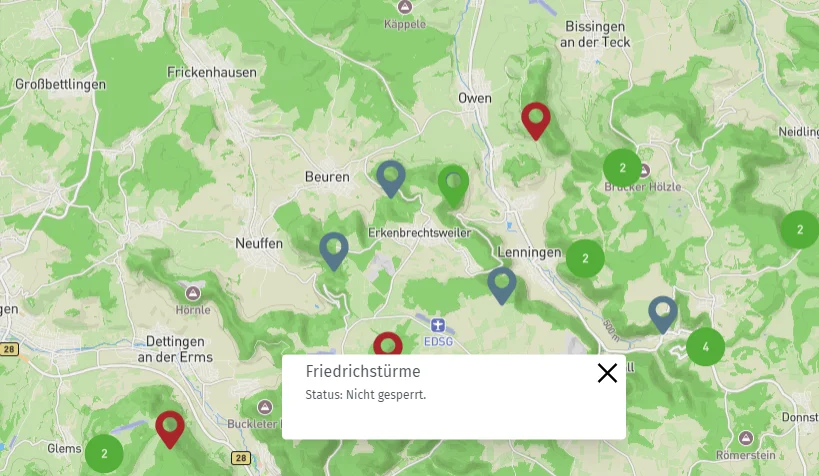This screenshot has width=819, height=476.
Task: Select the blue marker near Lenningen
Action: (x=502, y=284)
